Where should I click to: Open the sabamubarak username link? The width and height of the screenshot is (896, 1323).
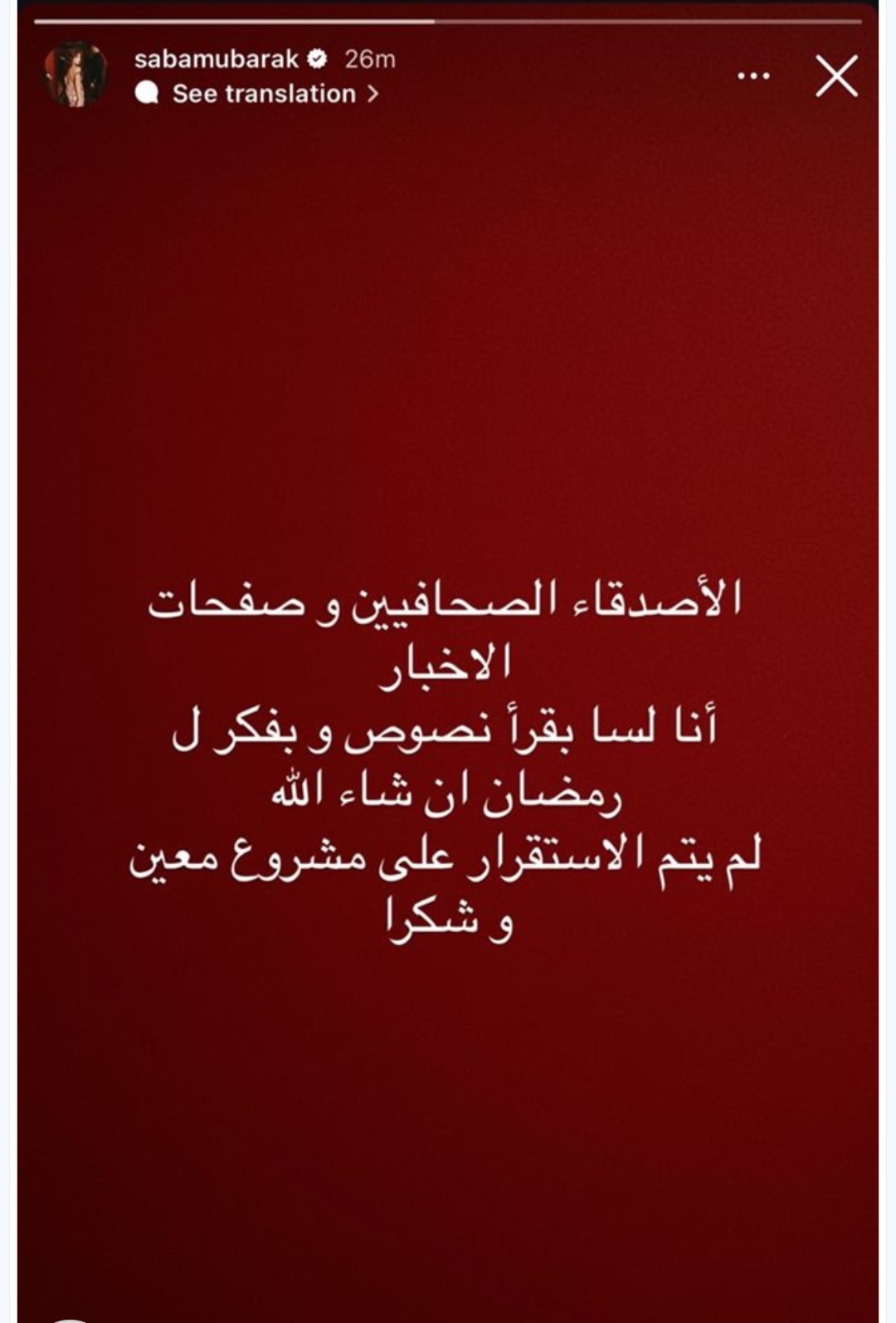pos(216,59)
